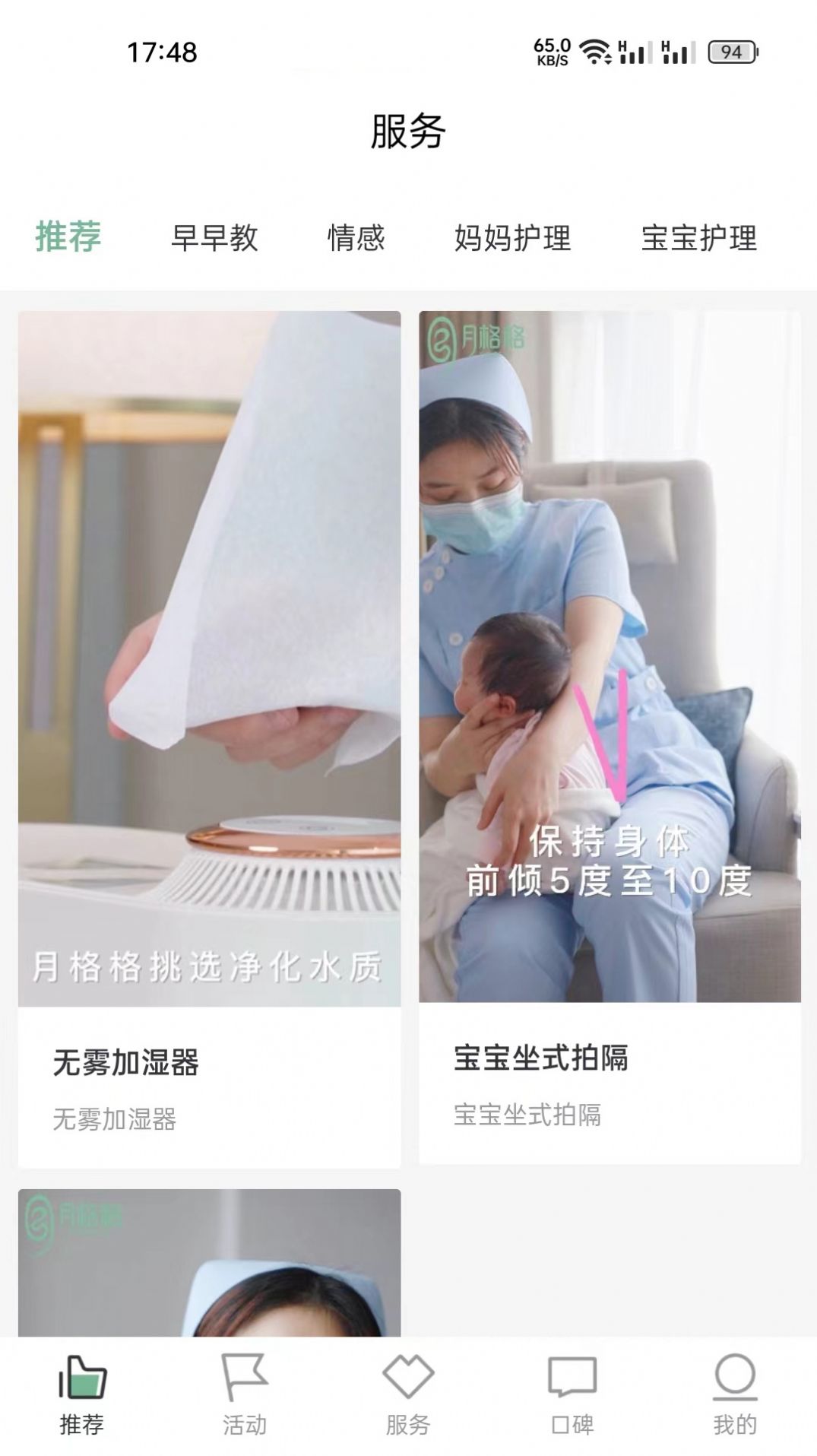Switch to the 早早教 category tab
The width and height of the screenshot is (817, 1456).
[214, 238]
